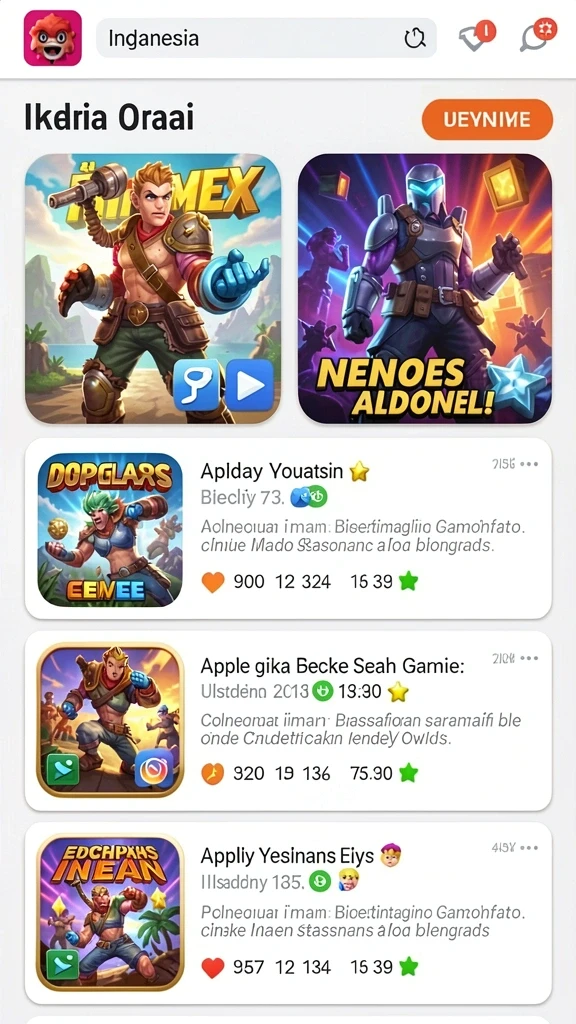Tap the red monster profile avatar
This screenshot has width=576, height=1024.
tap(53, 38)
